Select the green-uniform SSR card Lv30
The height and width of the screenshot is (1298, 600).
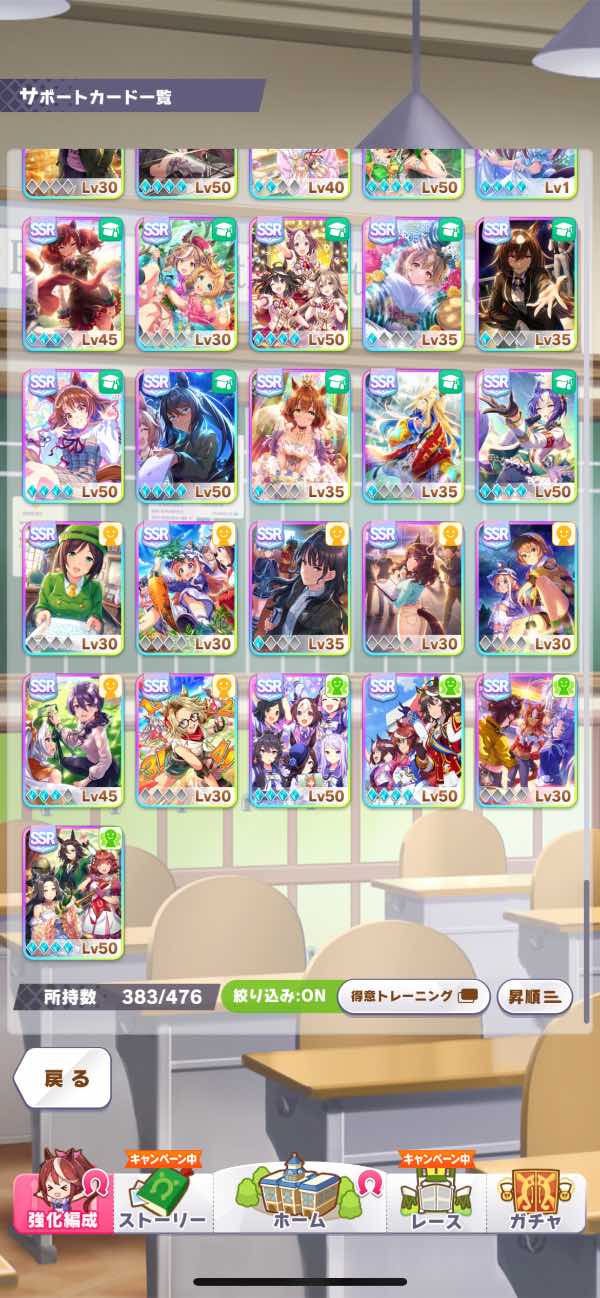73,587
